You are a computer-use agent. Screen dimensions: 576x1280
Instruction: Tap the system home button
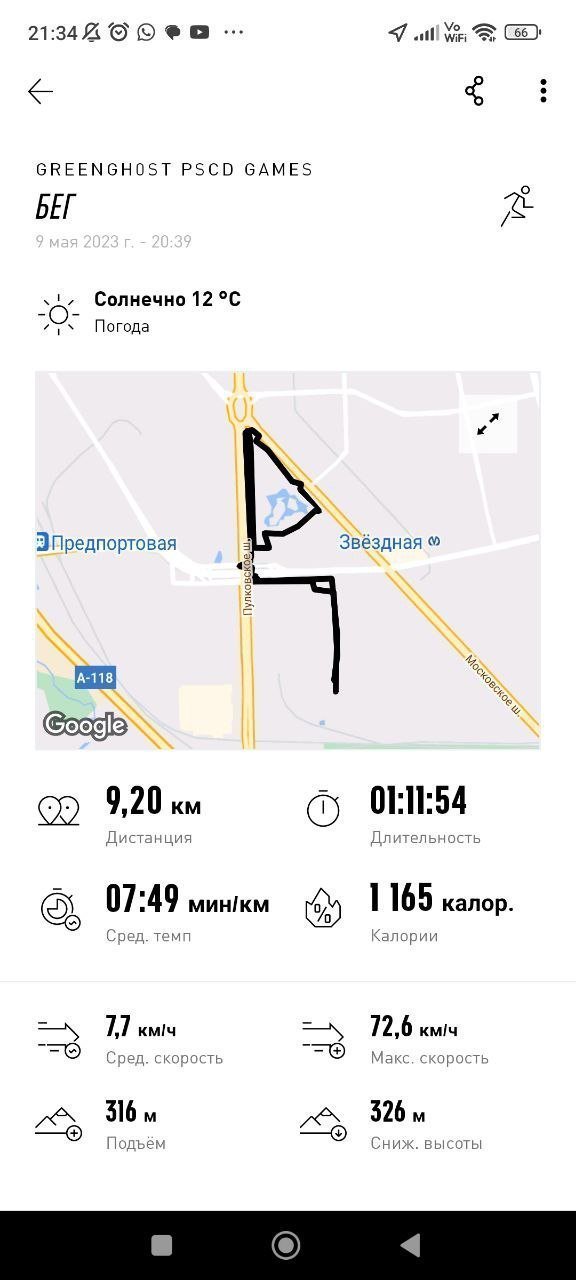pyautogui.click(x=286, y=1245)
